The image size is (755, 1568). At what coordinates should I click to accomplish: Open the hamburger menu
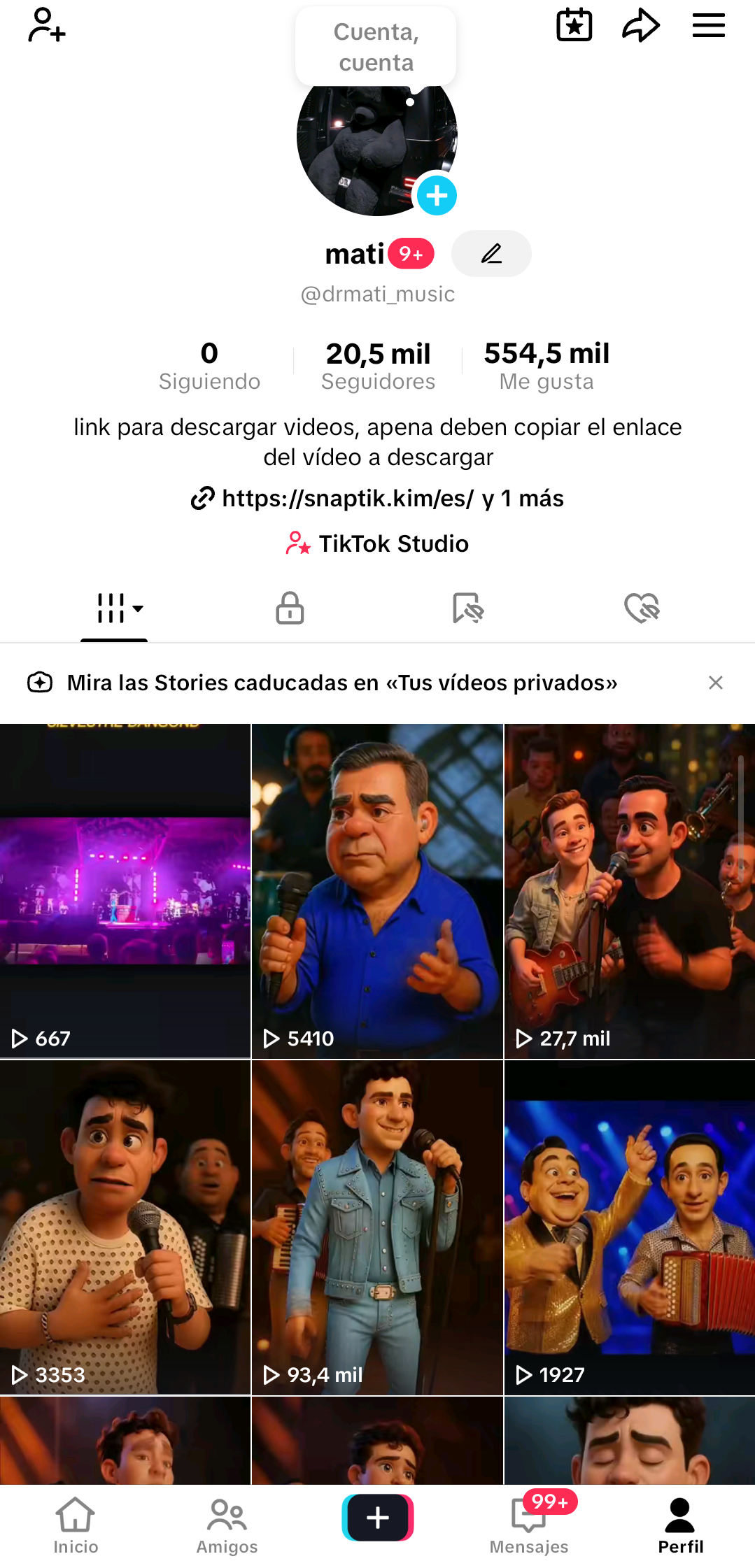pyautogui.click(x=708, y=26)
